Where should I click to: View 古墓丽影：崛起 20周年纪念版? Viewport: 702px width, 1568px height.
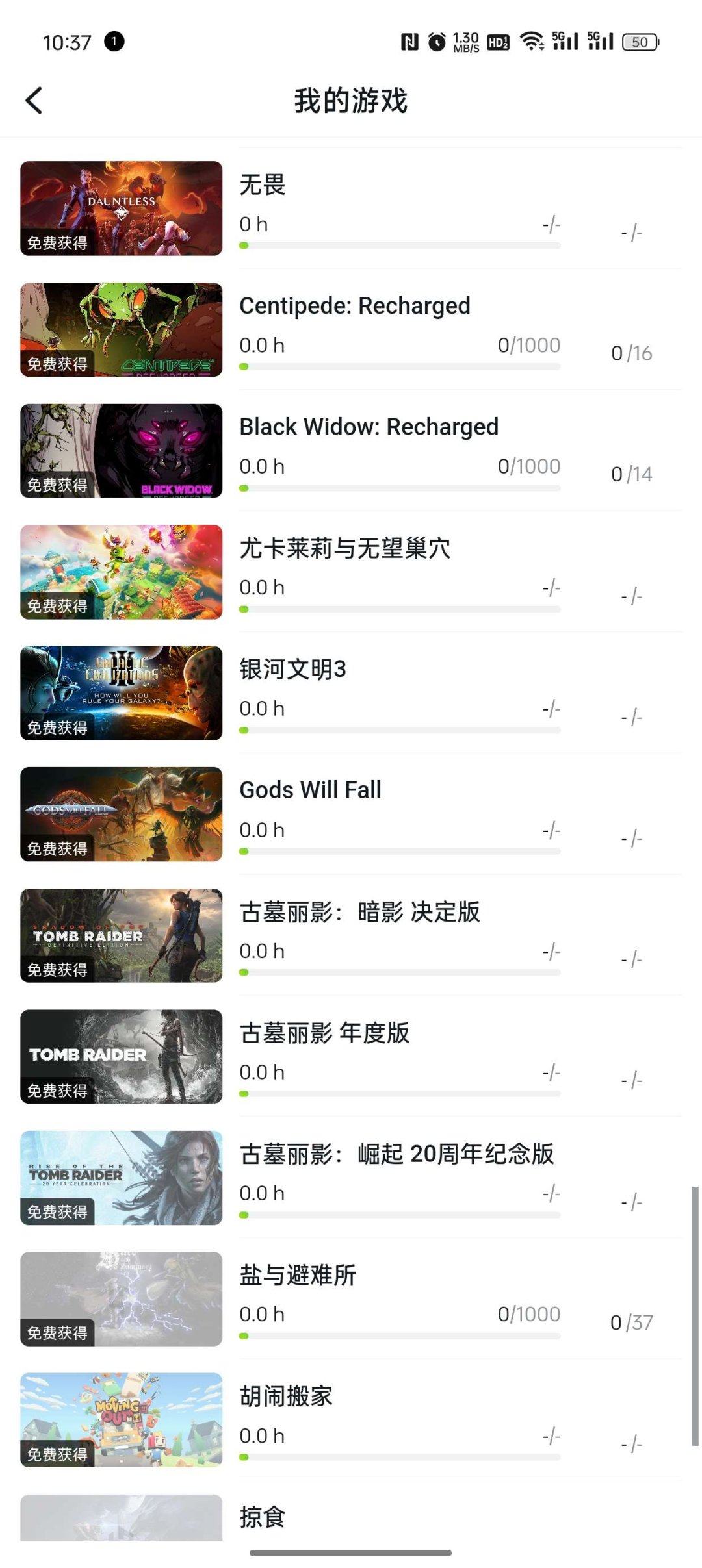click(351, 1178)
